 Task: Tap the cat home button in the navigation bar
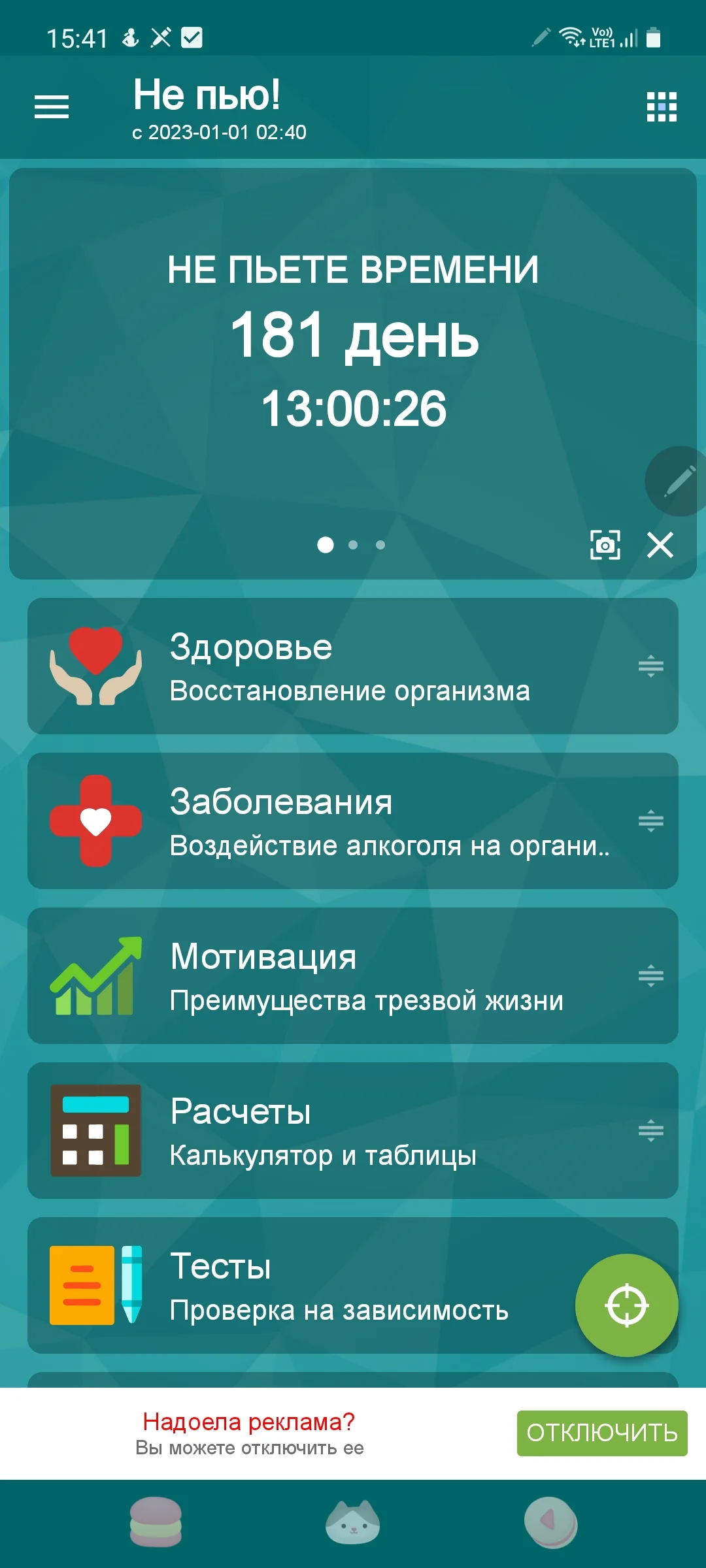(353, 1522)
